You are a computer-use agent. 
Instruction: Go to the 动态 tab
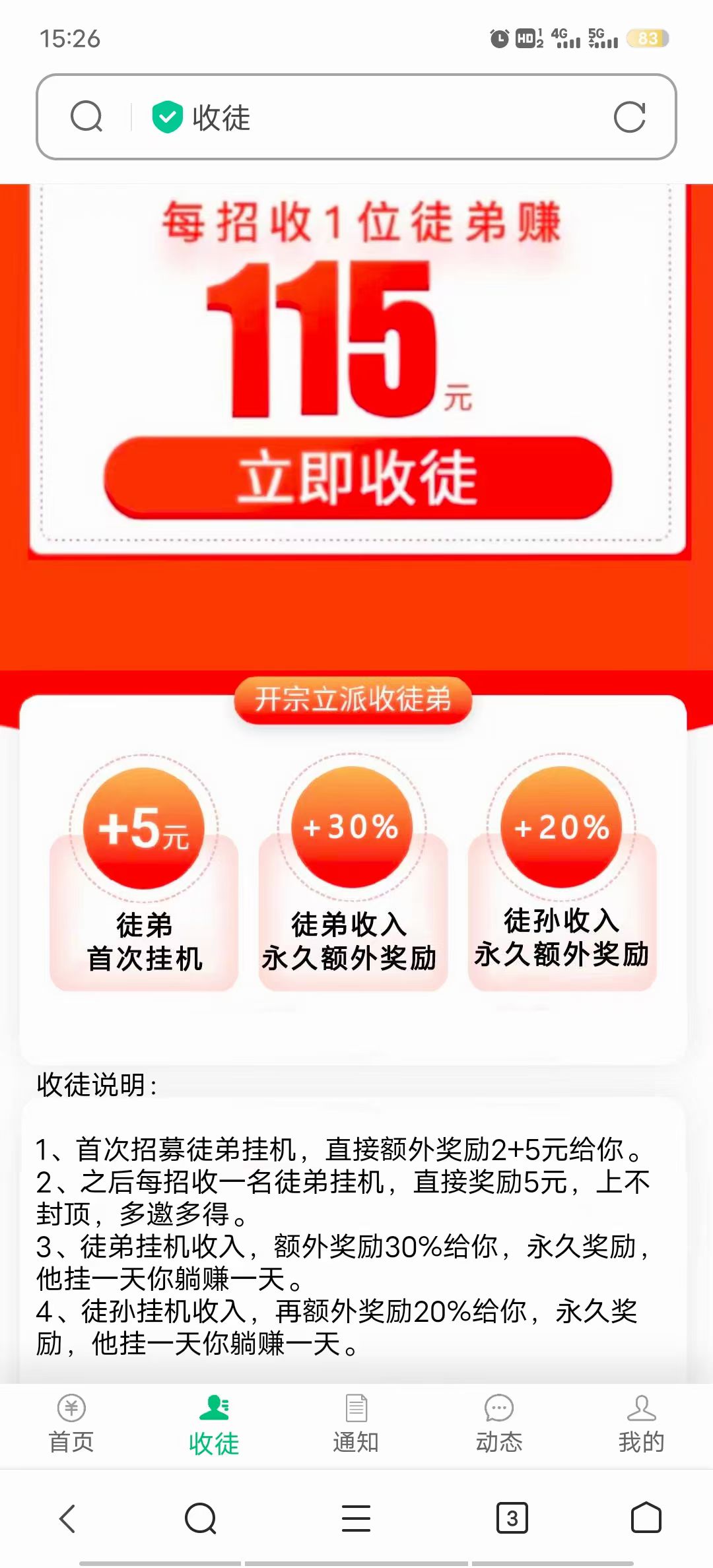[x=499, y=1425]
